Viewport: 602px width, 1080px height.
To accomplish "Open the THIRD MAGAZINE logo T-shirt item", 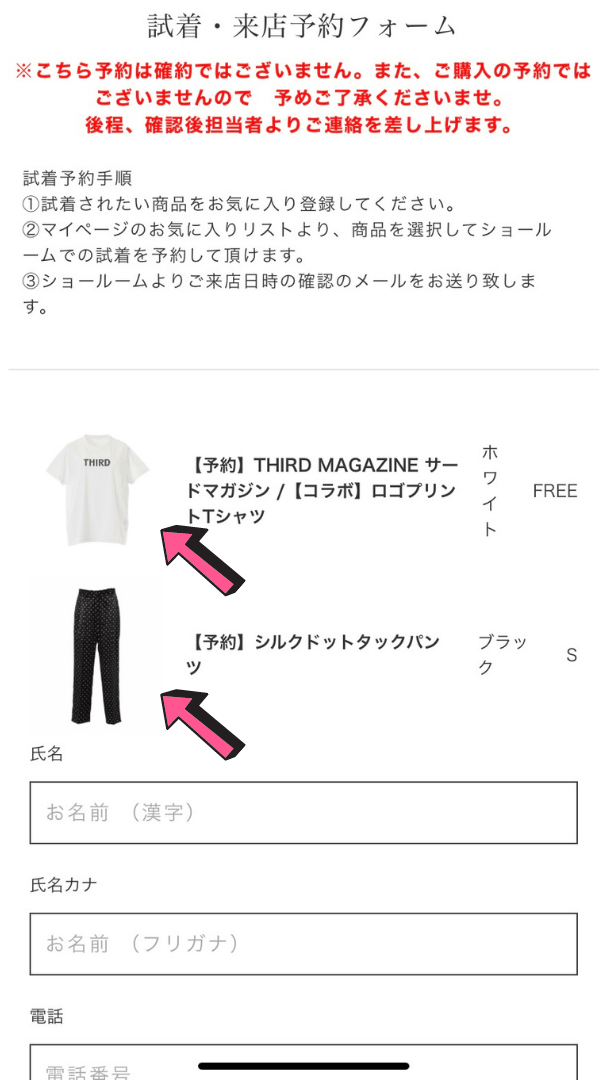I will pos(323,490).
